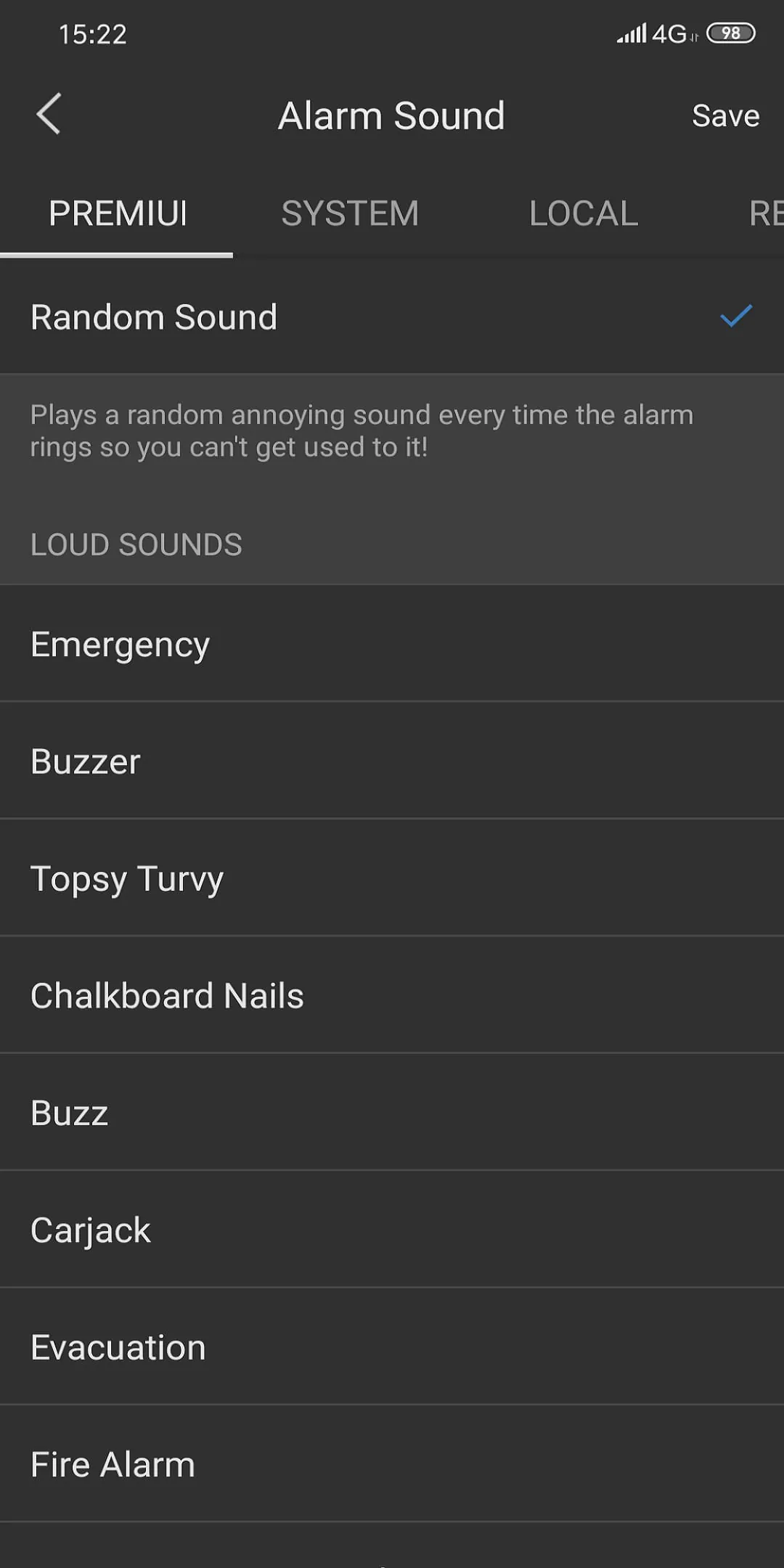This screenshot has width=784, height=1568.
Task: Tap the signal strength bars in status bar
Action: (631, 33)
